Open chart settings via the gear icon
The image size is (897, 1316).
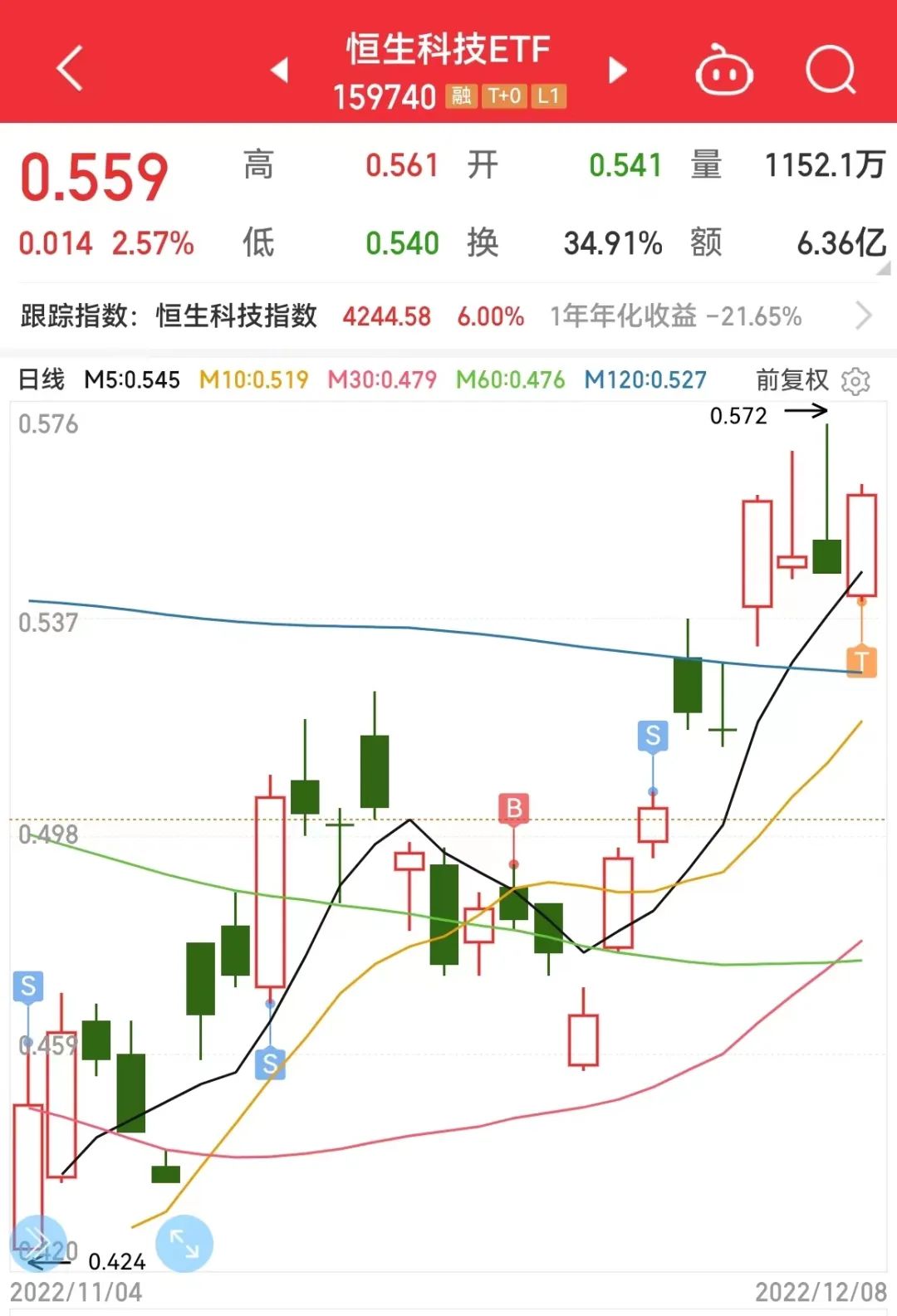coord(855,379)
